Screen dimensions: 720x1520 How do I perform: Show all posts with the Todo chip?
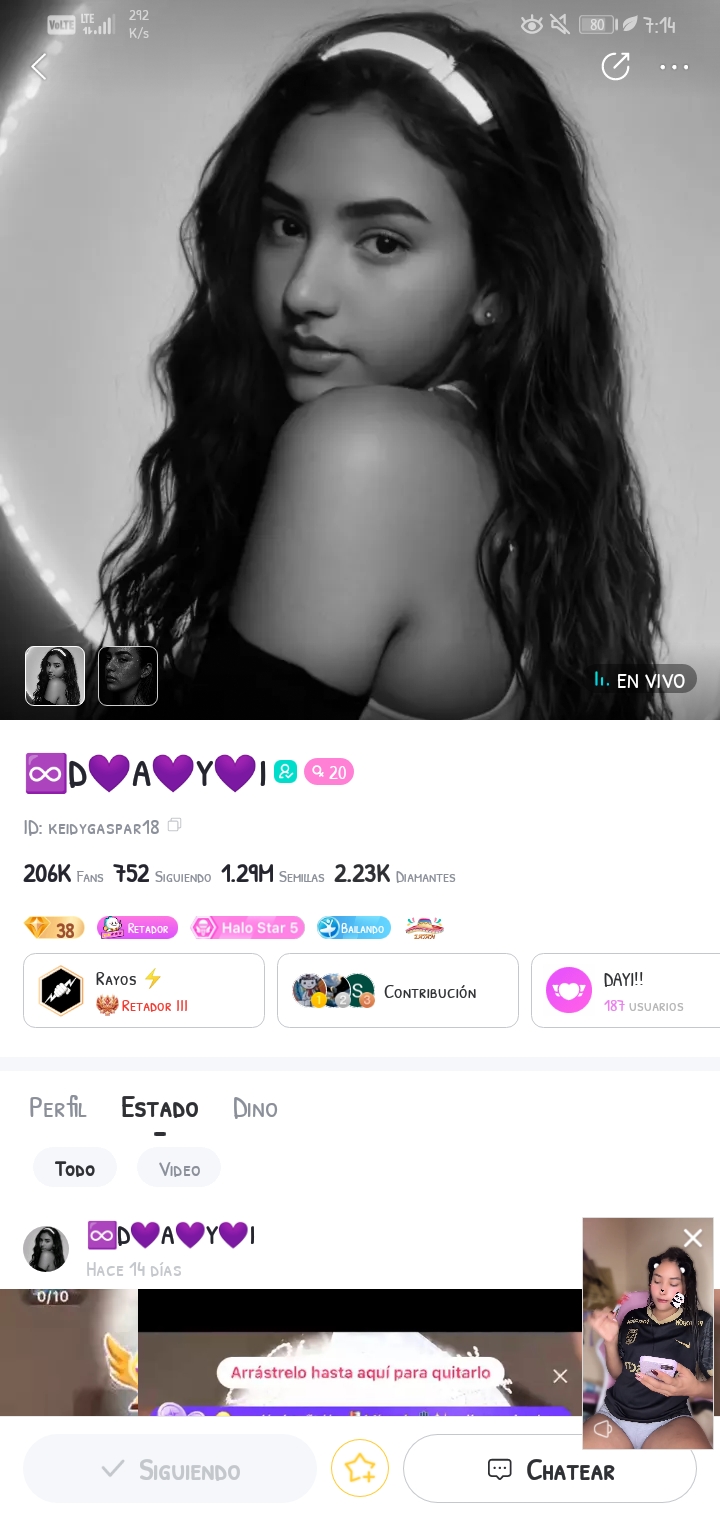(x=75, y=1168)
